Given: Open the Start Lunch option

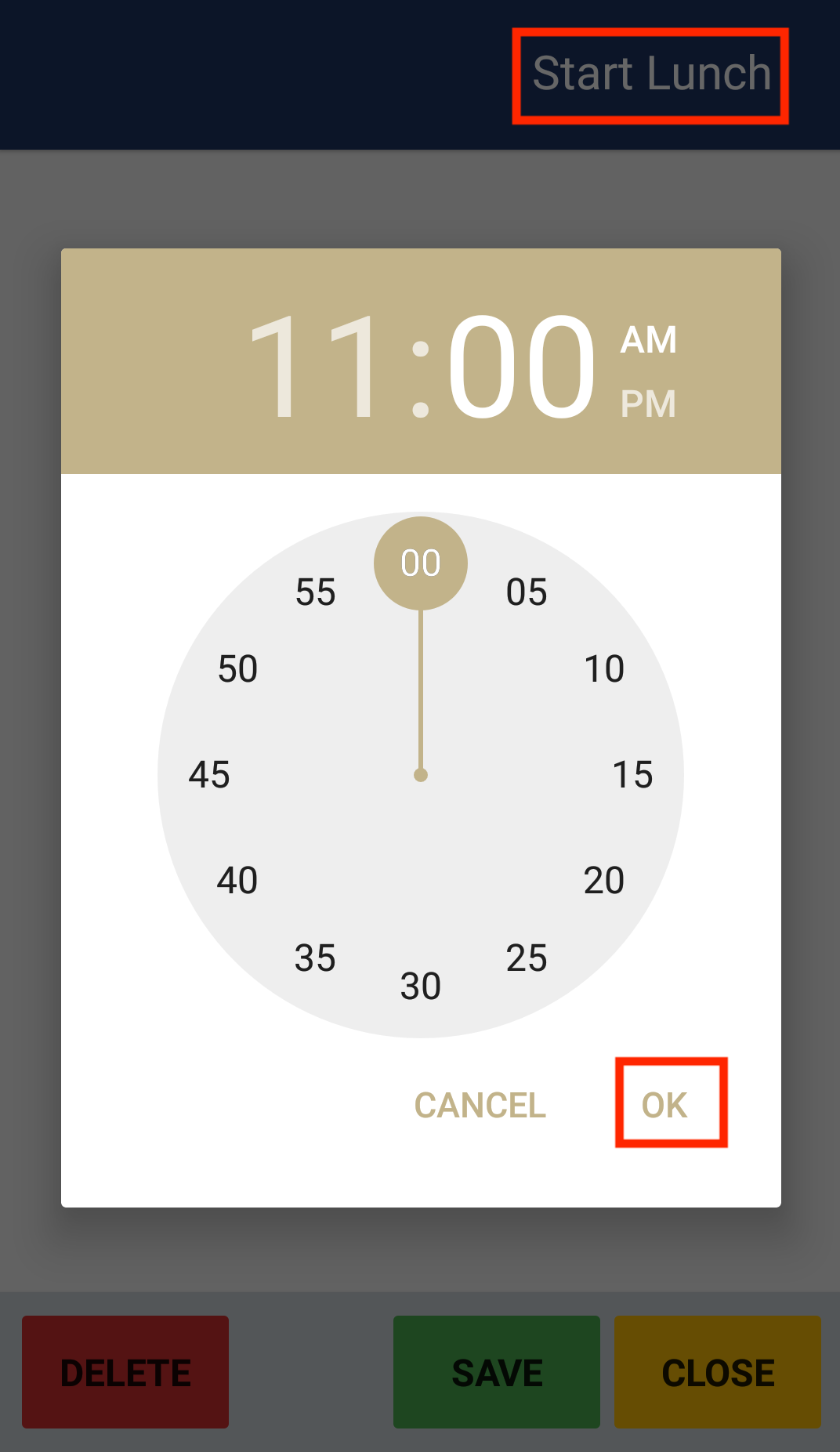Looking at the screenshot, I should click(x=653, y=74).
